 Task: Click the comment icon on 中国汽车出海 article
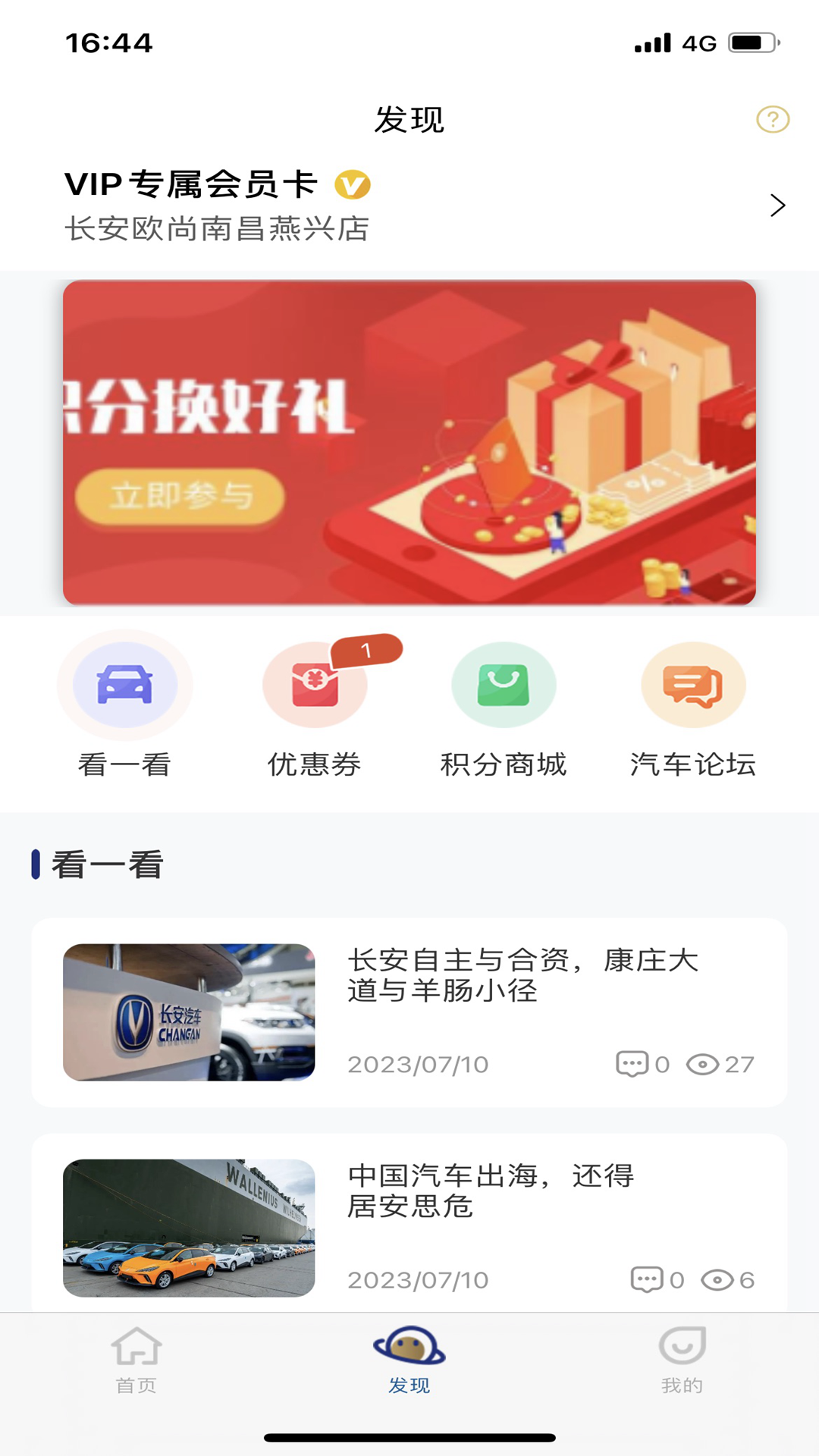tap(647, 1280)
